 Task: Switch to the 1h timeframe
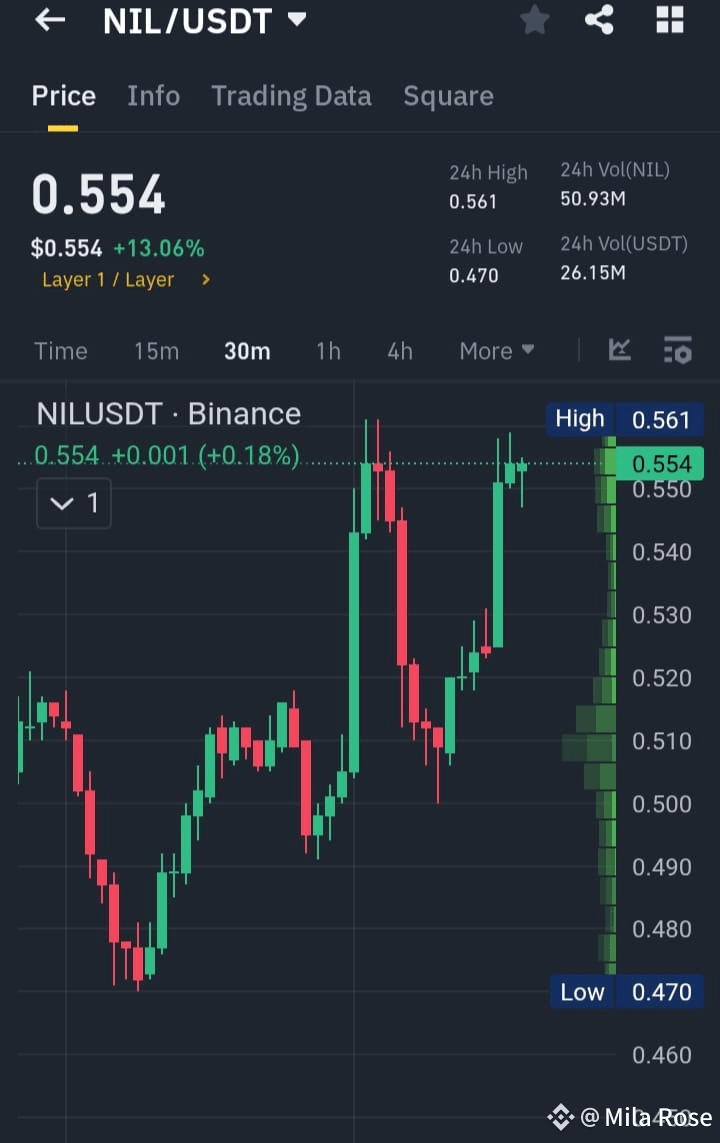328,351
